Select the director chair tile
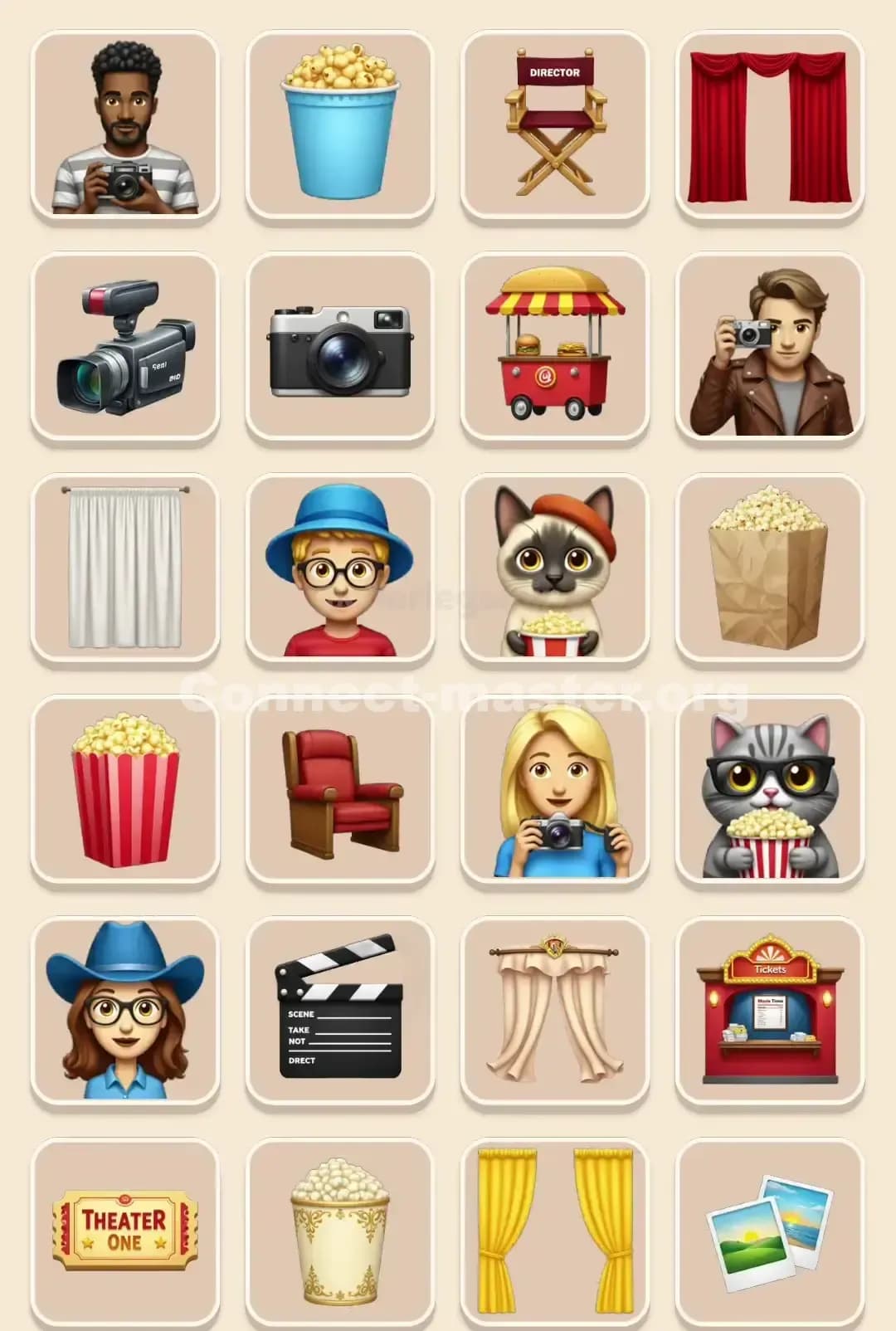This screenshot has width=896, height=1331. click(x=554, y=125)
